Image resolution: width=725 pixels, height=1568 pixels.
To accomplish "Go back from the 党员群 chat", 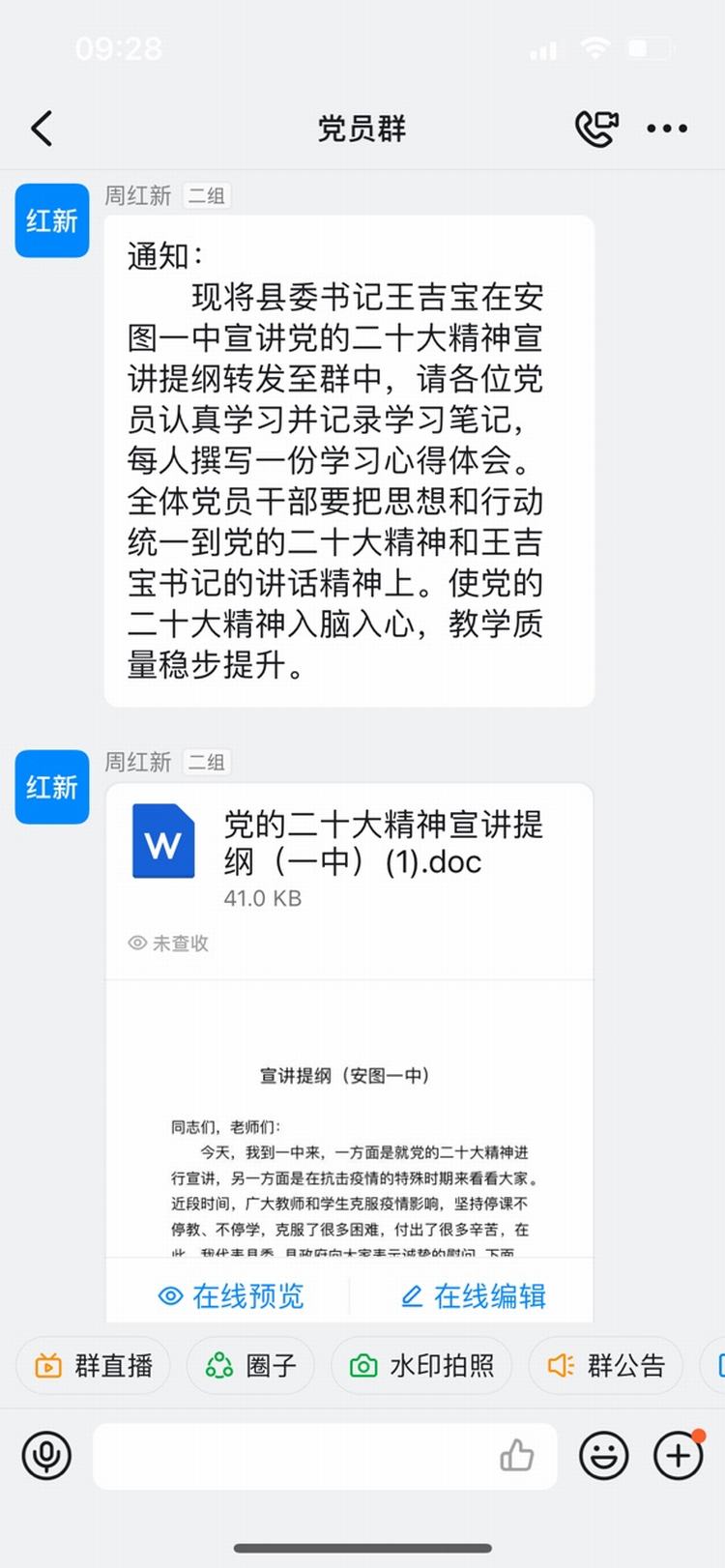I will [42, 129].
